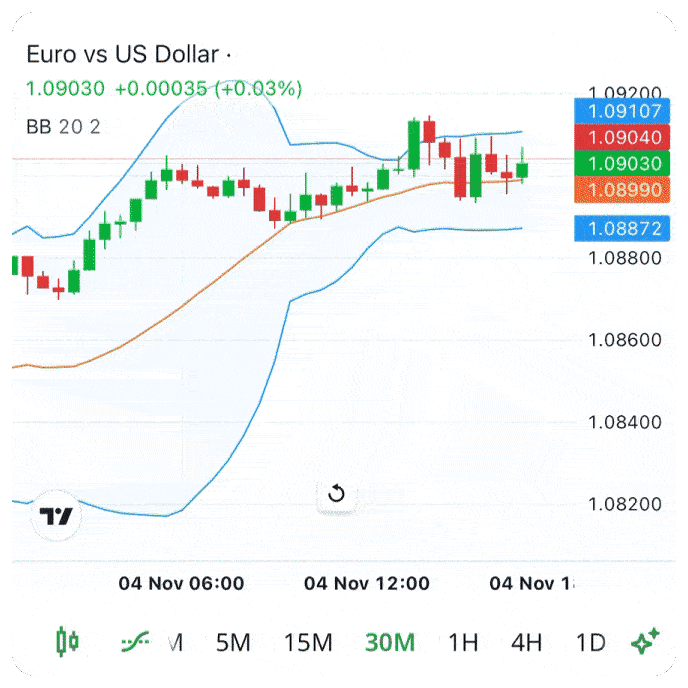Screen dimensions: 688x688
Task: Open the sparkle AI tools icon
Action: [x=646, y=642]
